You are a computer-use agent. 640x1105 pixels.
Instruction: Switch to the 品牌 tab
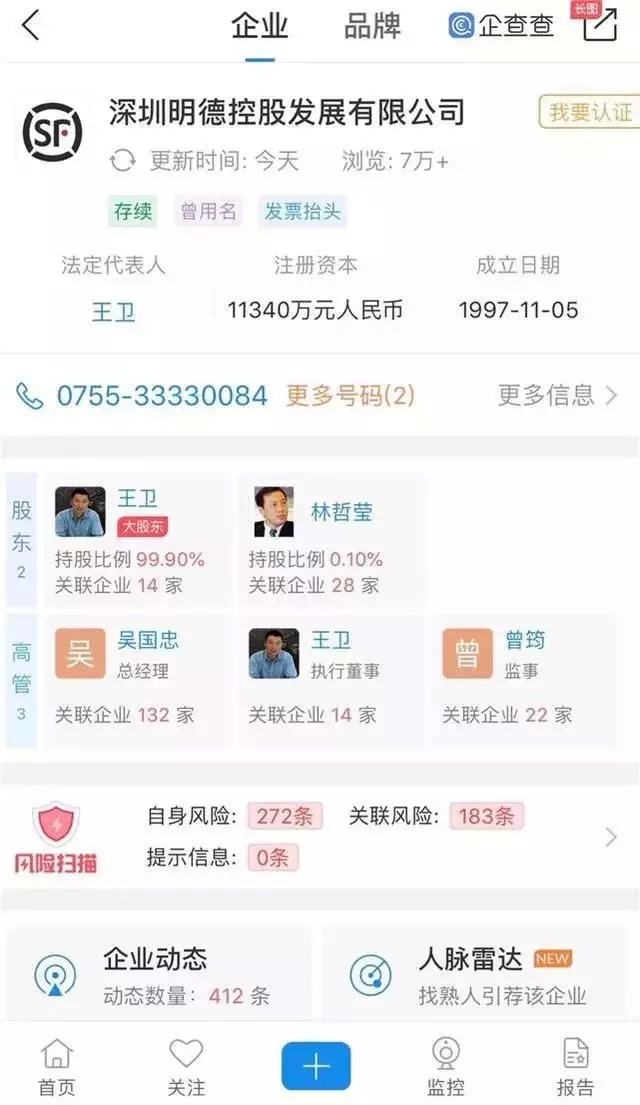(372, 26)
